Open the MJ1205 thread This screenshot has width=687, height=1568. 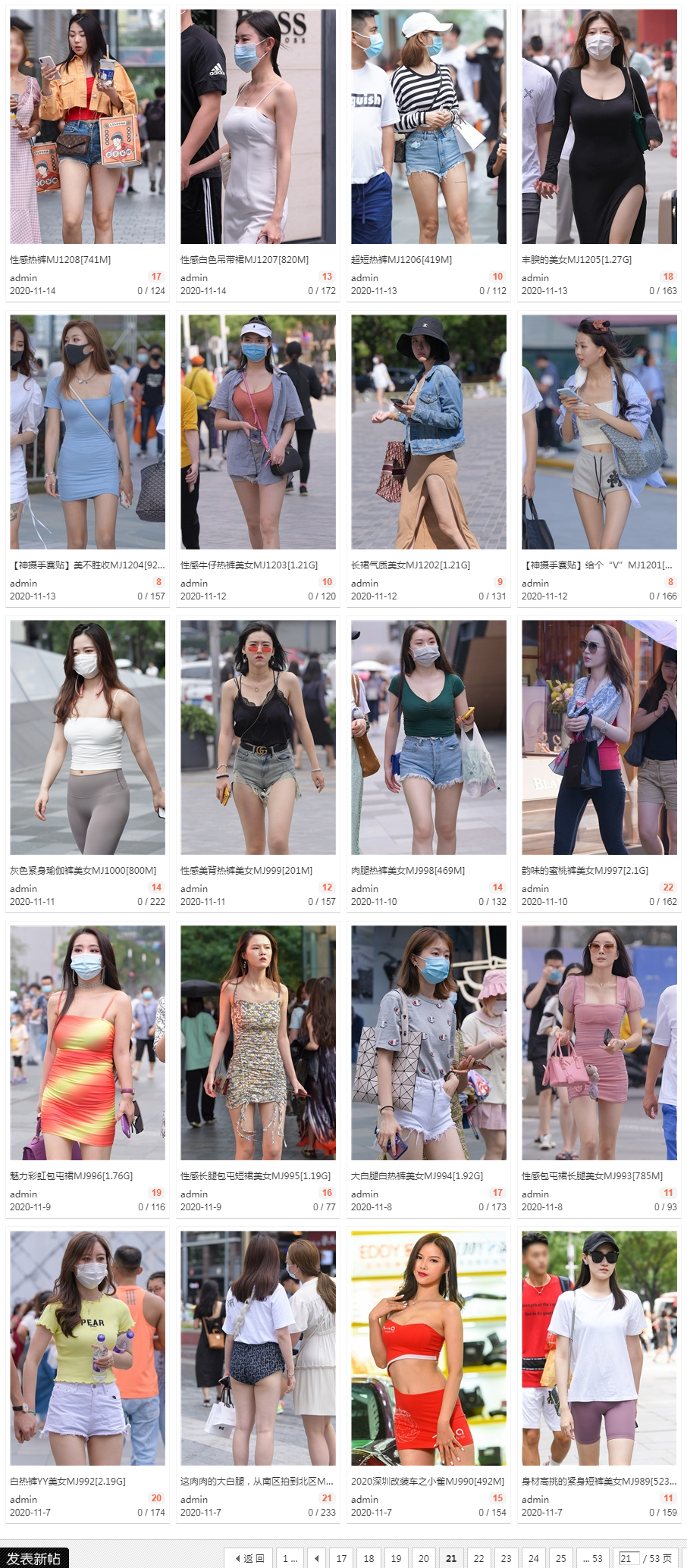tap(576, 259)
